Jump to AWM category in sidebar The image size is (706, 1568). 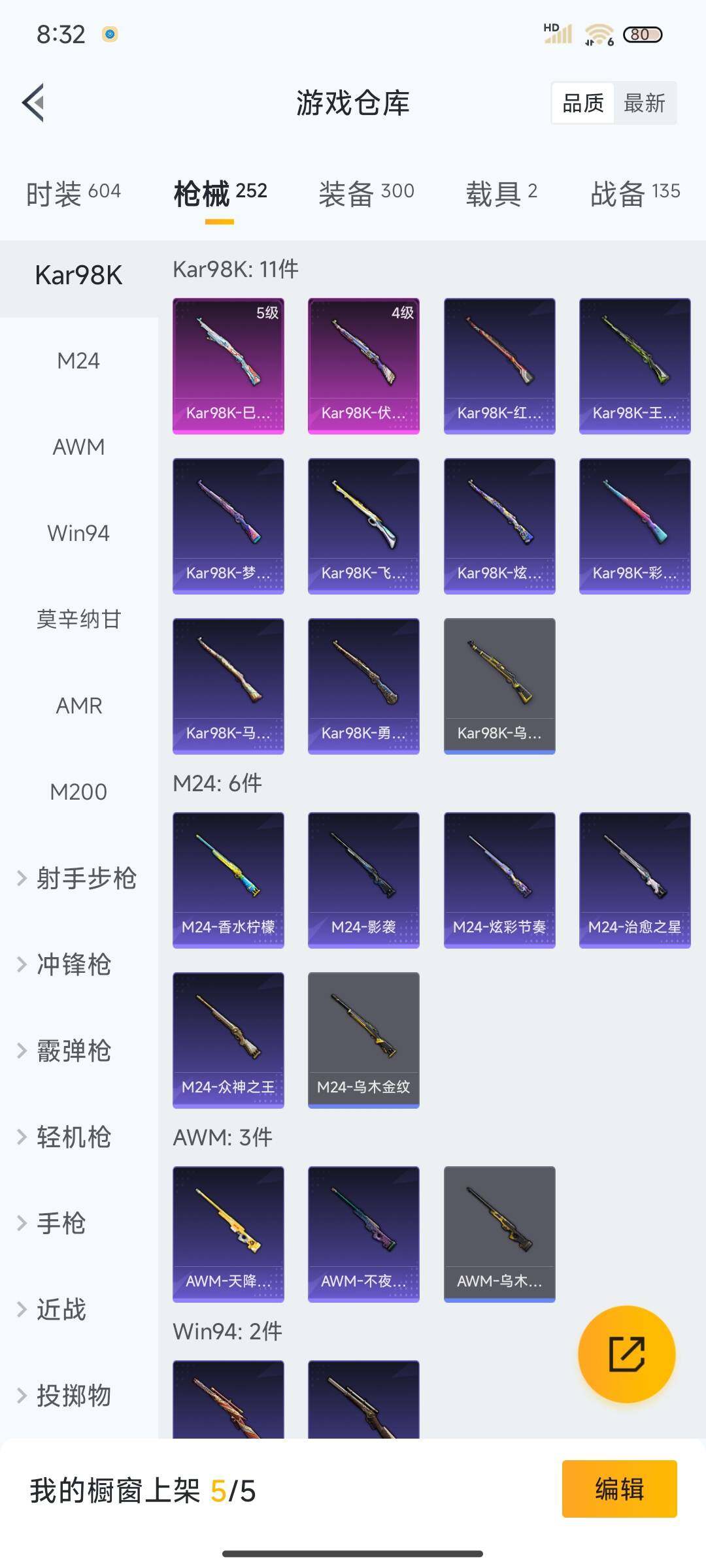tap(78, 447)
